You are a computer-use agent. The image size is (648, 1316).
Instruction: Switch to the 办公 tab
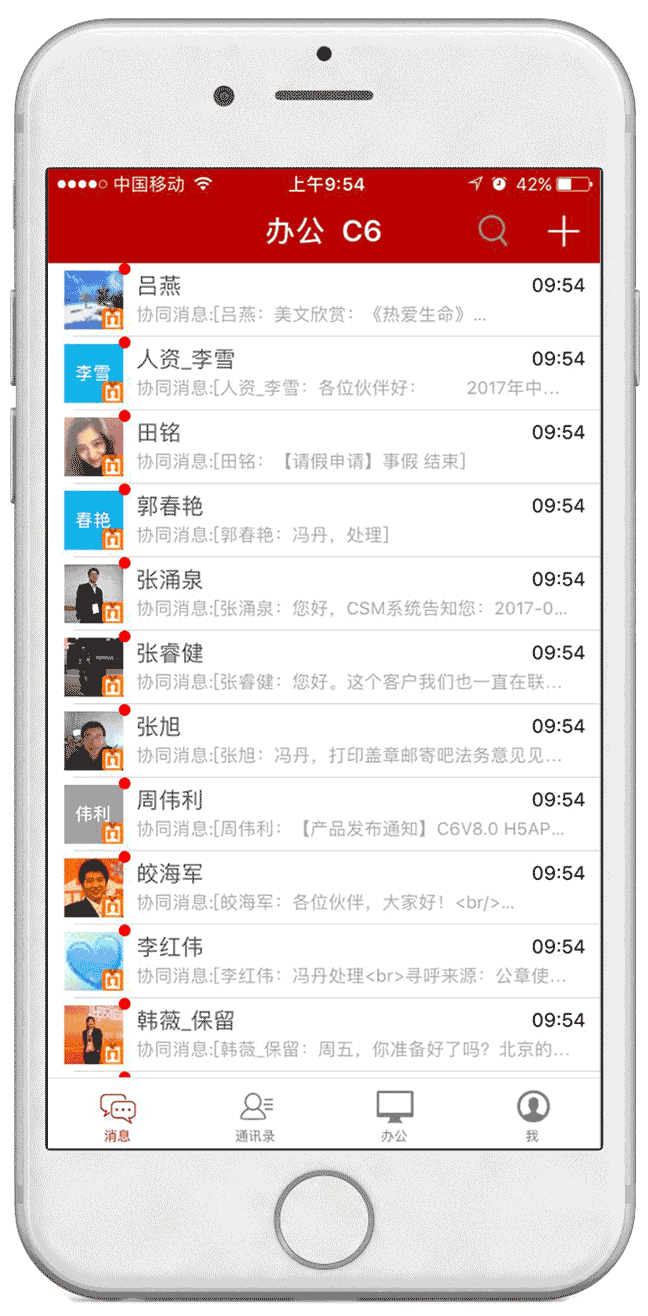394,1116
